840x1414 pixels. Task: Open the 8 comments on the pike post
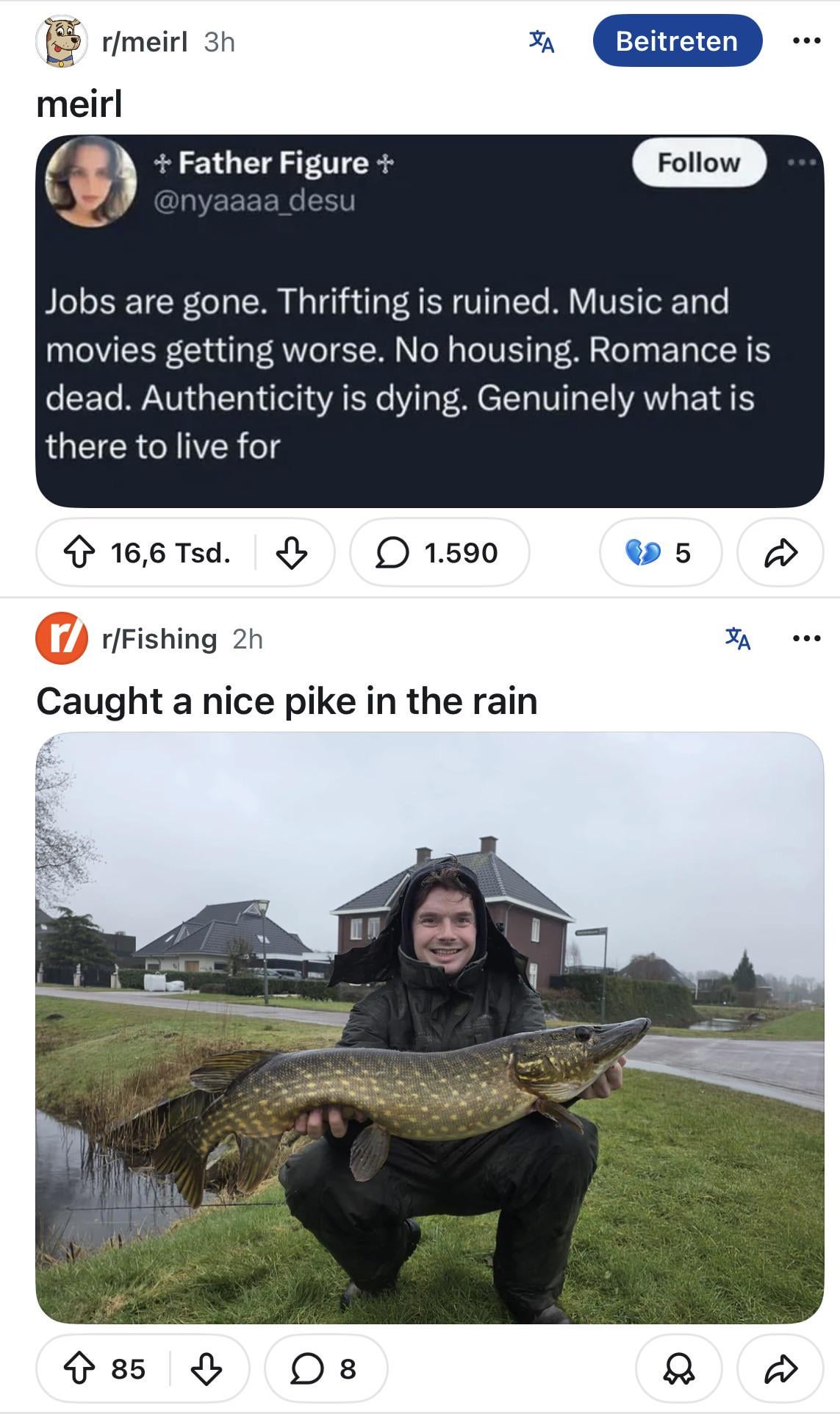tap(325, 1369)
